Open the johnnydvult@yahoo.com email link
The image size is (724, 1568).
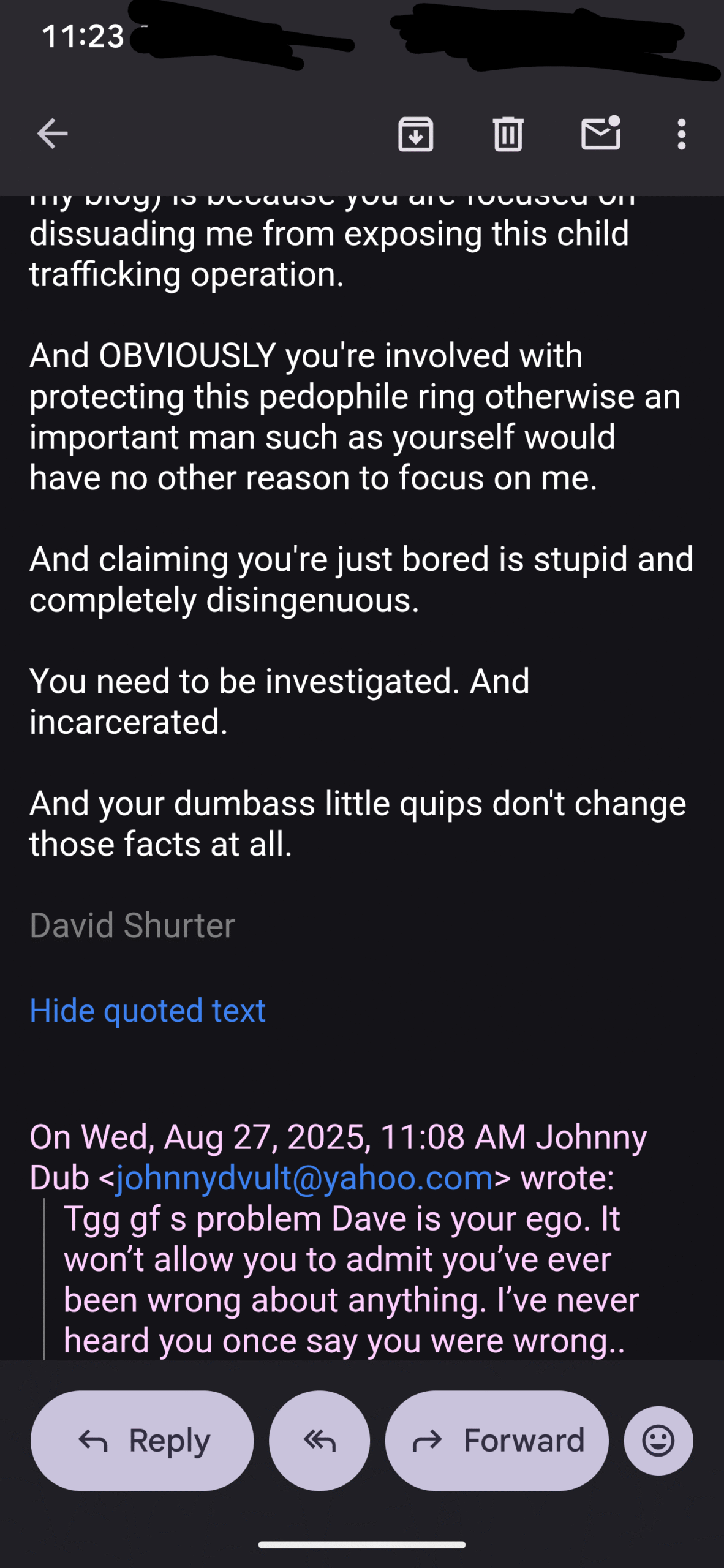click(304, 1177)
